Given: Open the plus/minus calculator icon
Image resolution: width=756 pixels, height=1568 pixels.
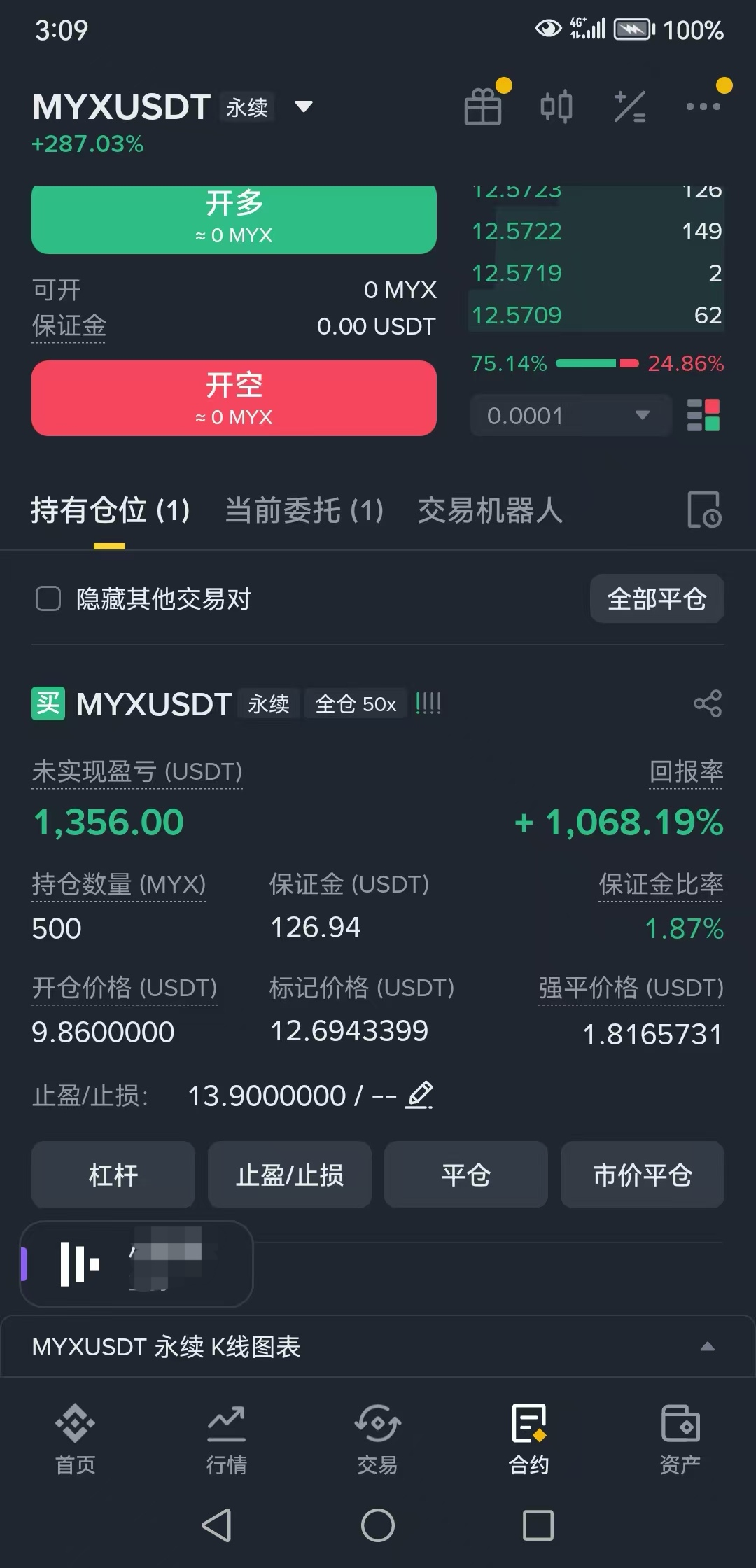Looking at the screenshot, I should pos(630,107).
